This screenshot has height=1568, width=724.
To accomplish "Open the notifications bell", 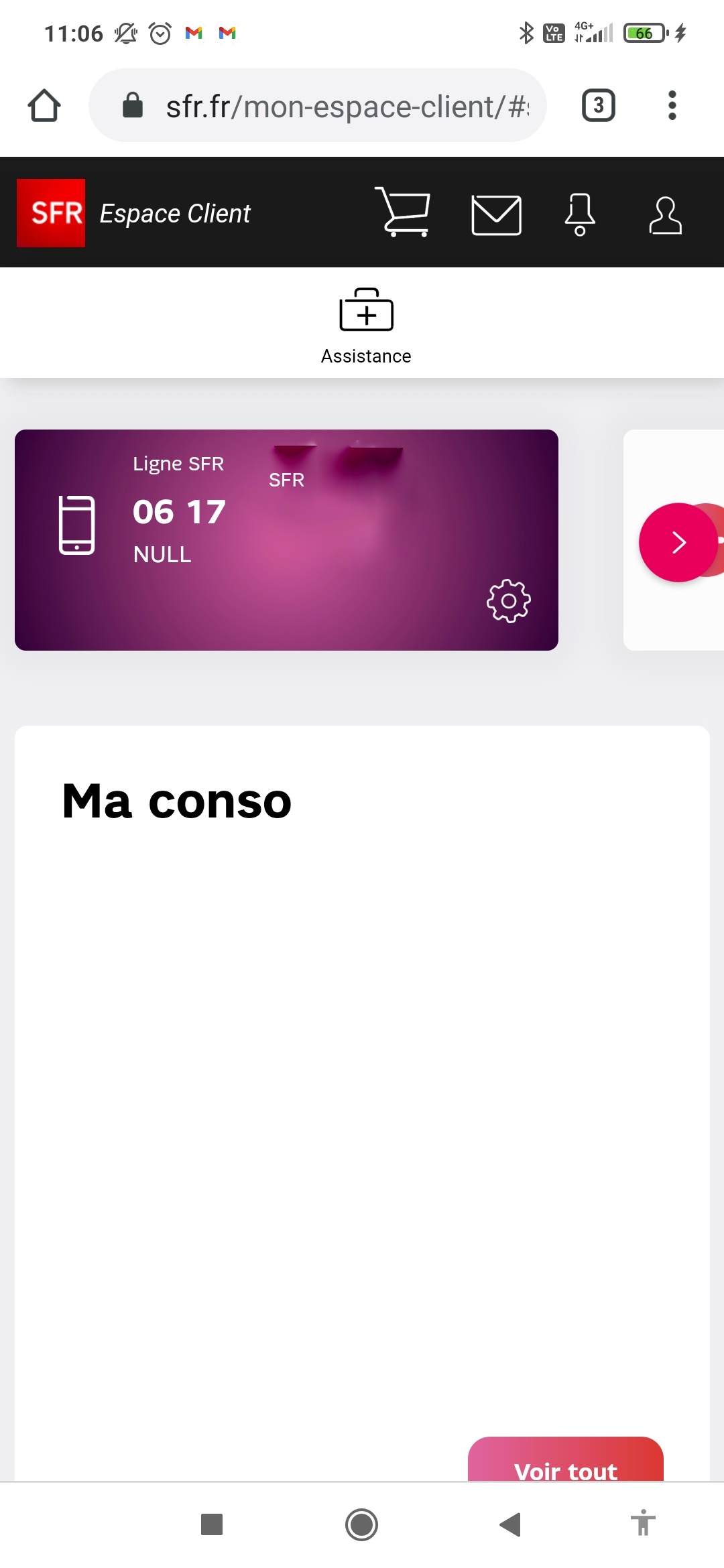I will [580, 214].
